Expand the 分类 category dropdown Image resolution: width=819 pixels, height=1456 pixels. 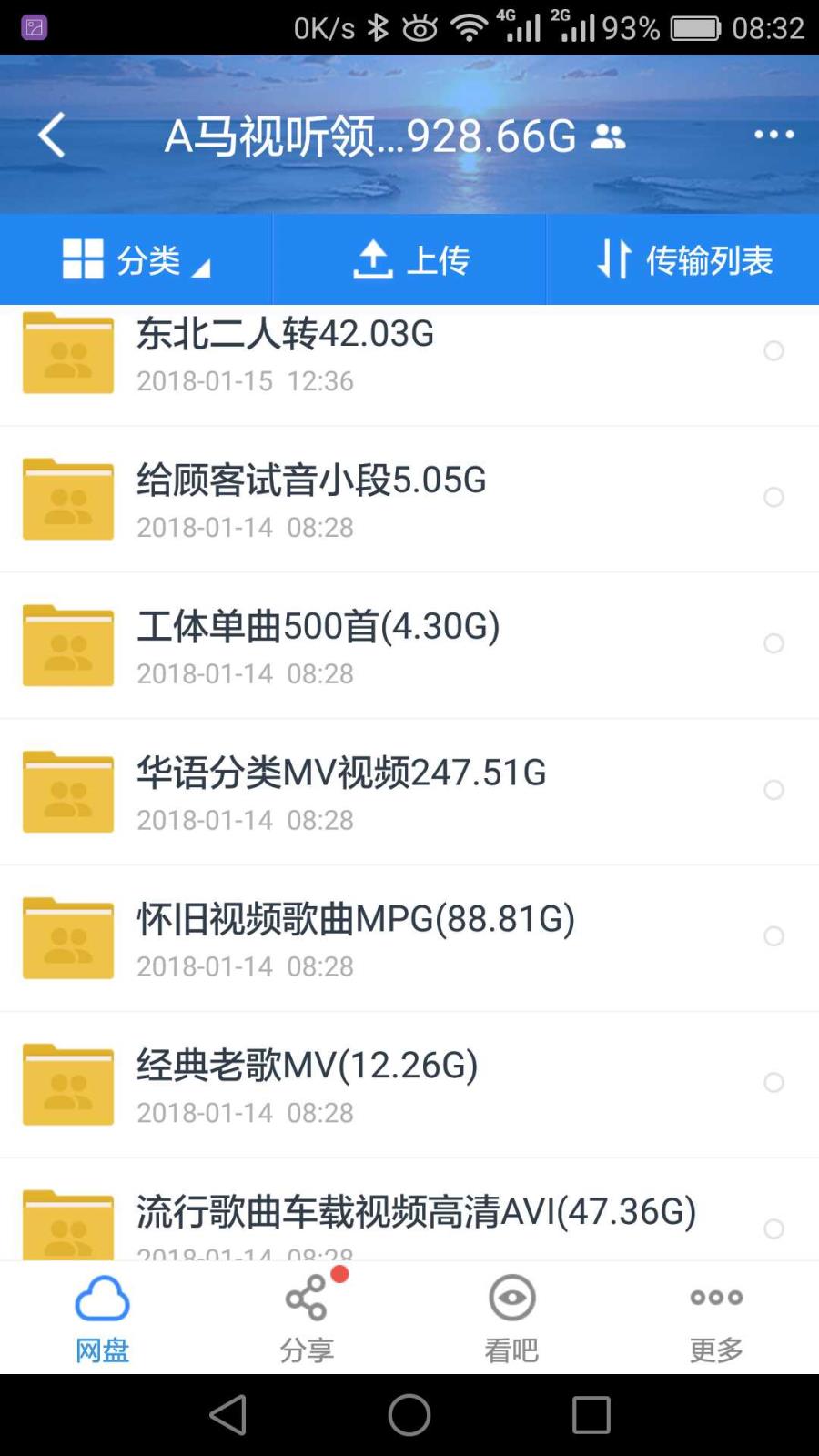(136, 259)
